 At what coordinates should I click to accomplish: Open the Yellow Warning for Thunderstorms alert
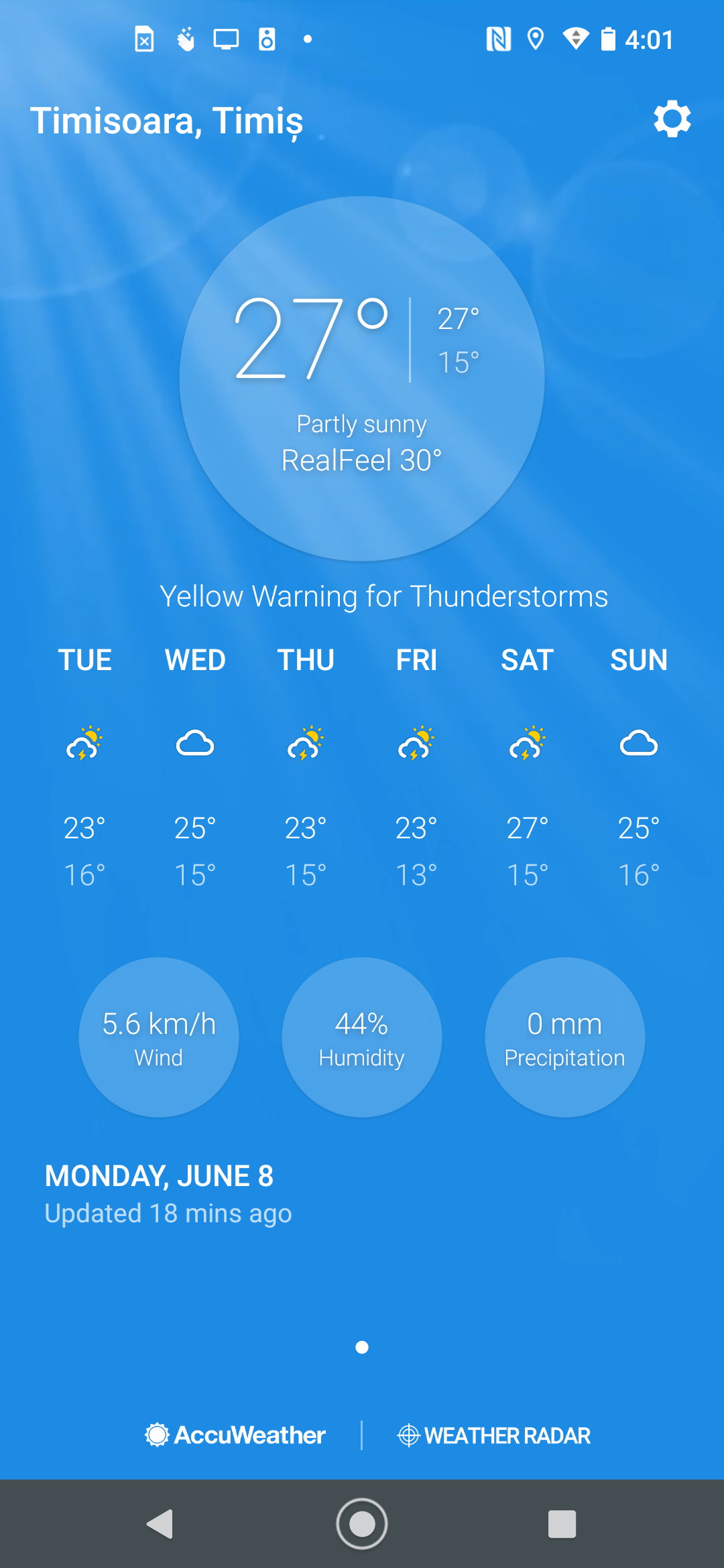click(383, 596)
